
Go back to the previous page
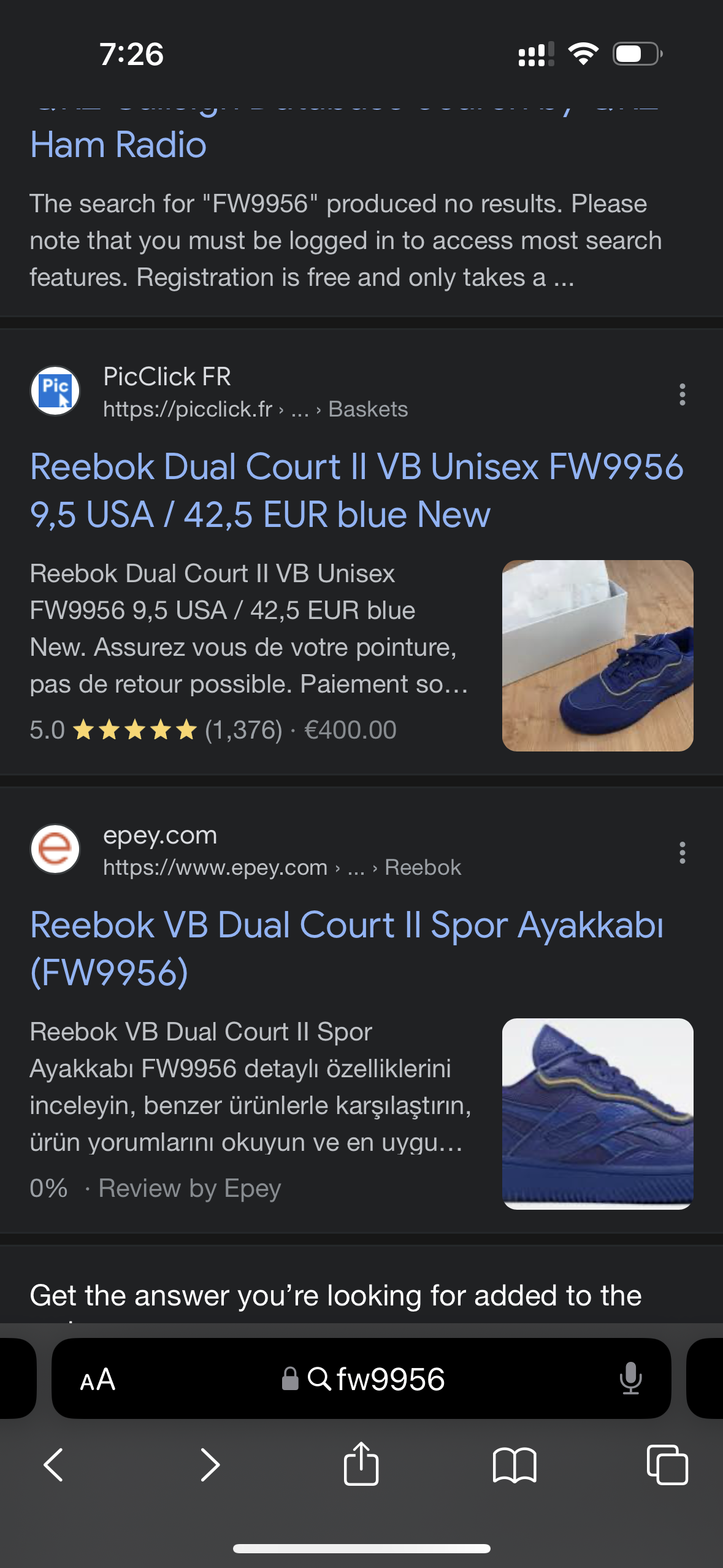54,1465
